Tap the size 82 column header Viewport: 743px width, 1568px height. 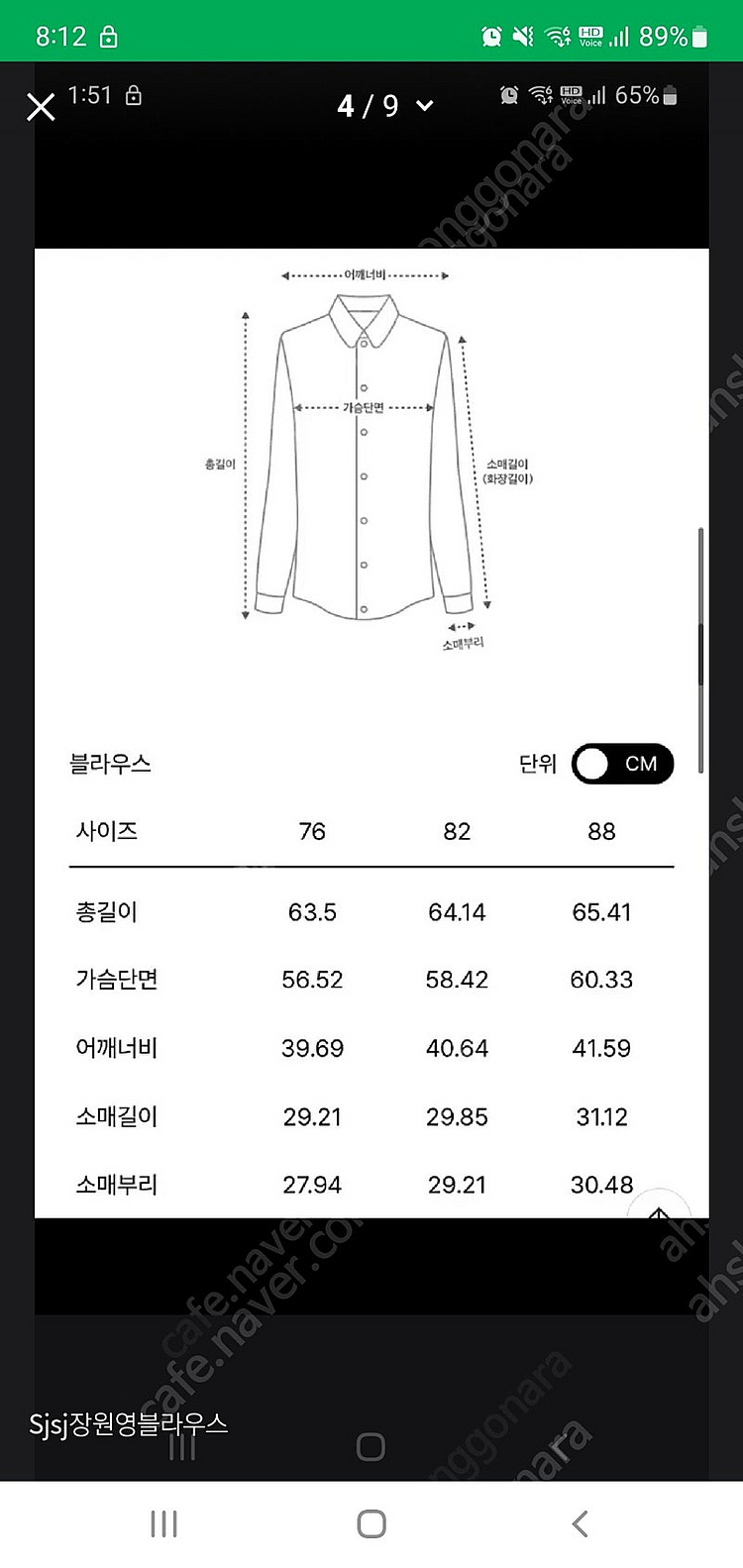(x=457, y=832)
